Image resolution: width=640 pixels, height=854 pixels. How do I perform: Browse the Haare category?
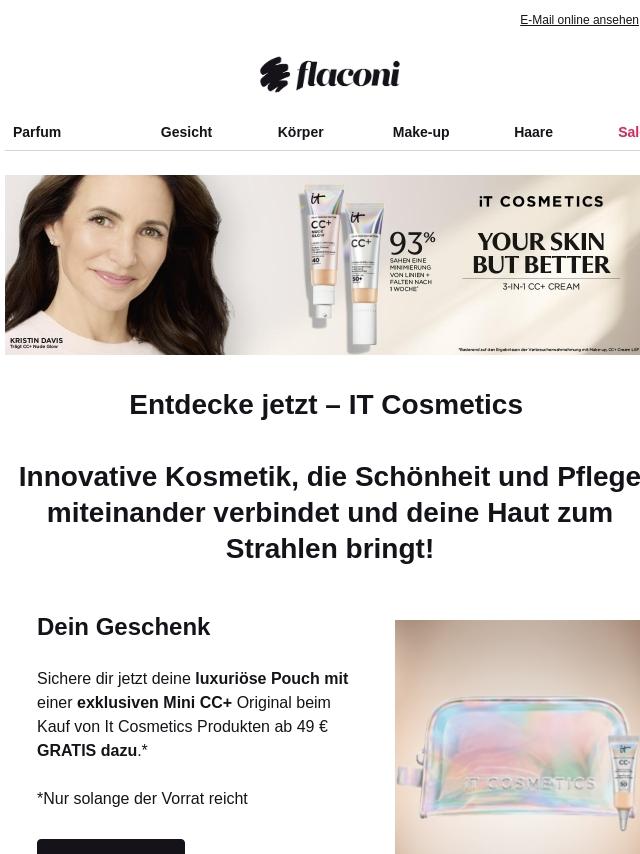[x=533, y=132]
